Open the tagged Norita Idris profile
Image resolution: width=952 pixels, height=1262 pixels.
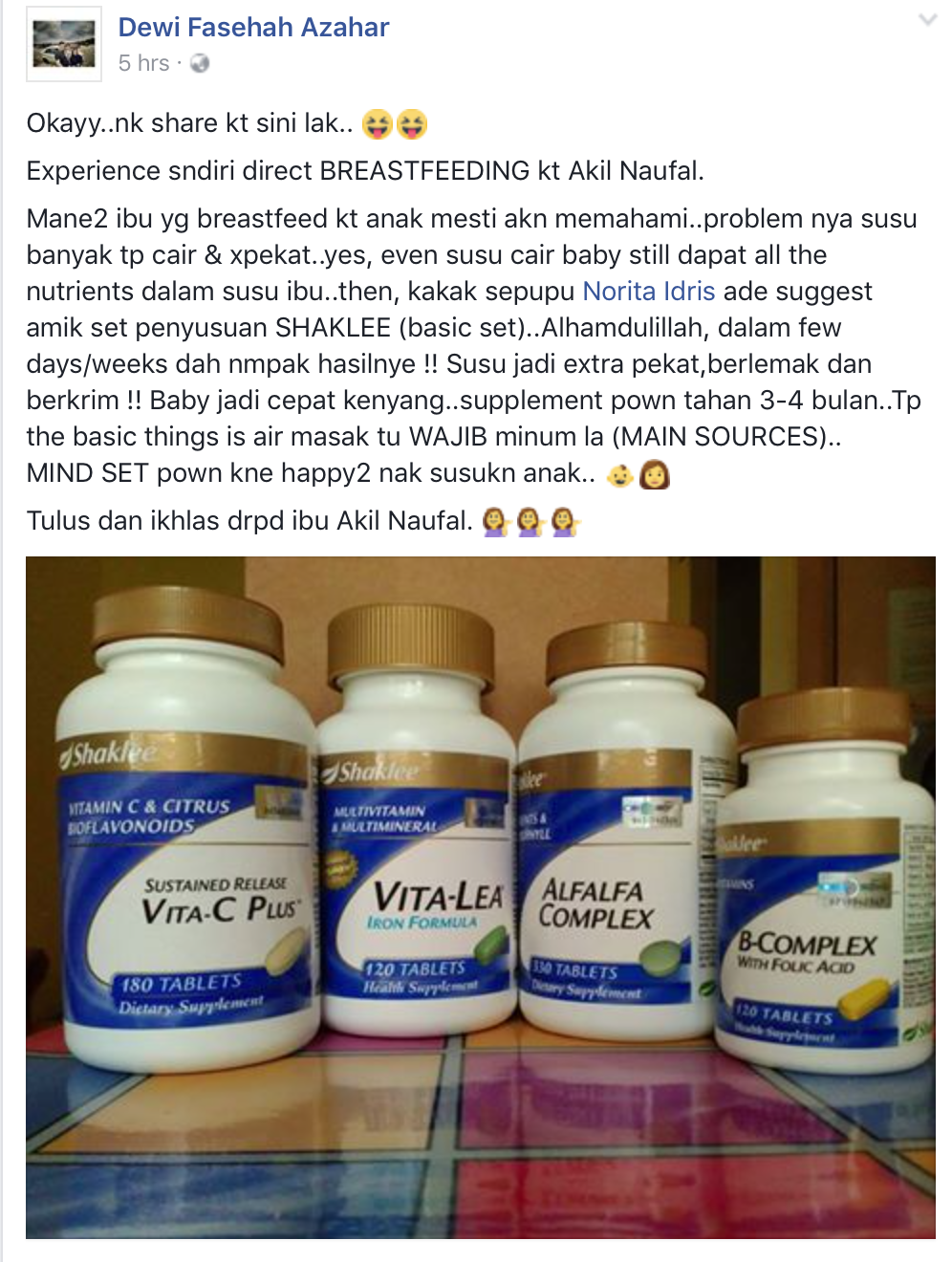(648, 292)
